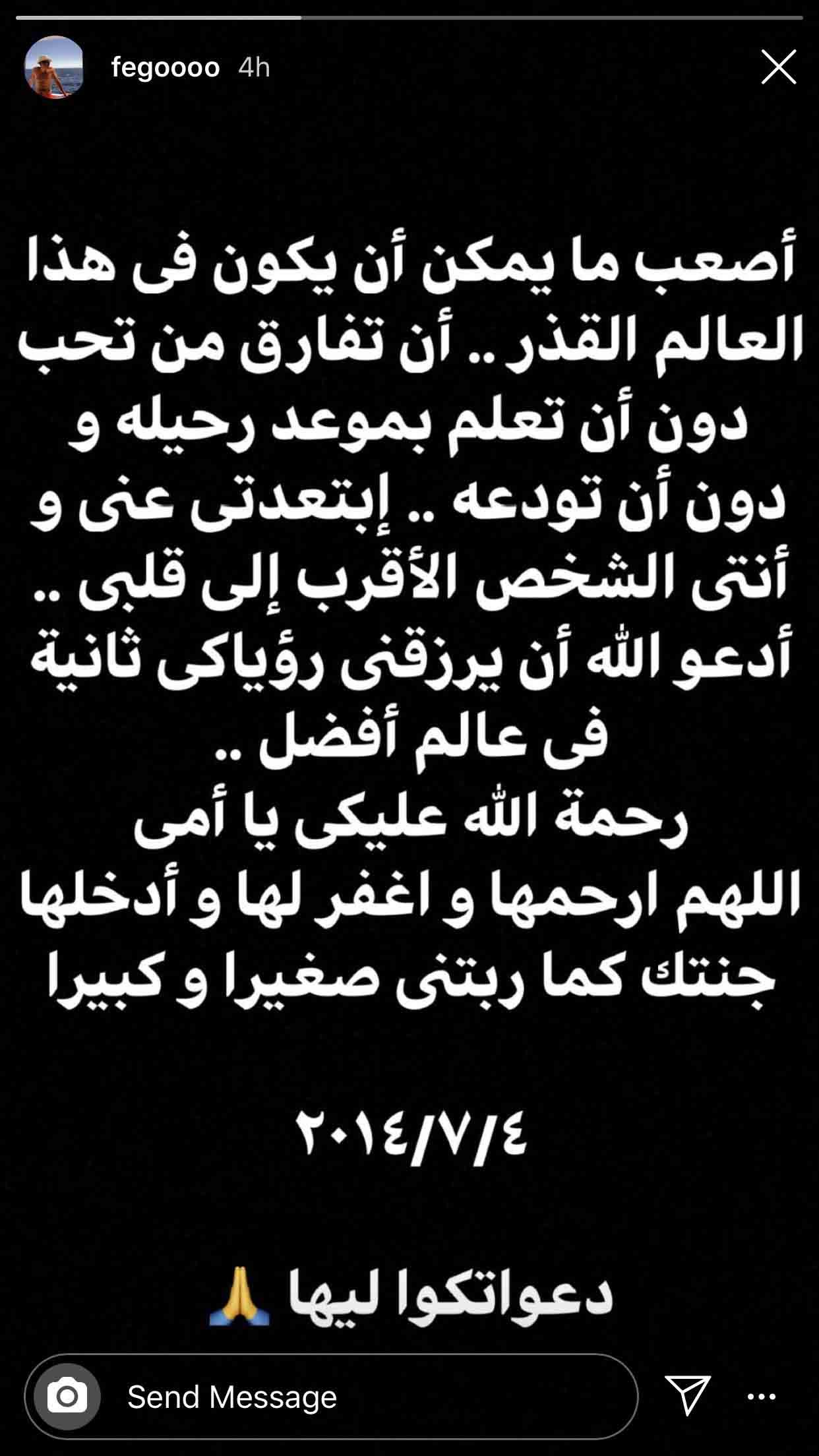Close the story viewer
This screenshot has width=819, height=1456.
tap(778, 67)
